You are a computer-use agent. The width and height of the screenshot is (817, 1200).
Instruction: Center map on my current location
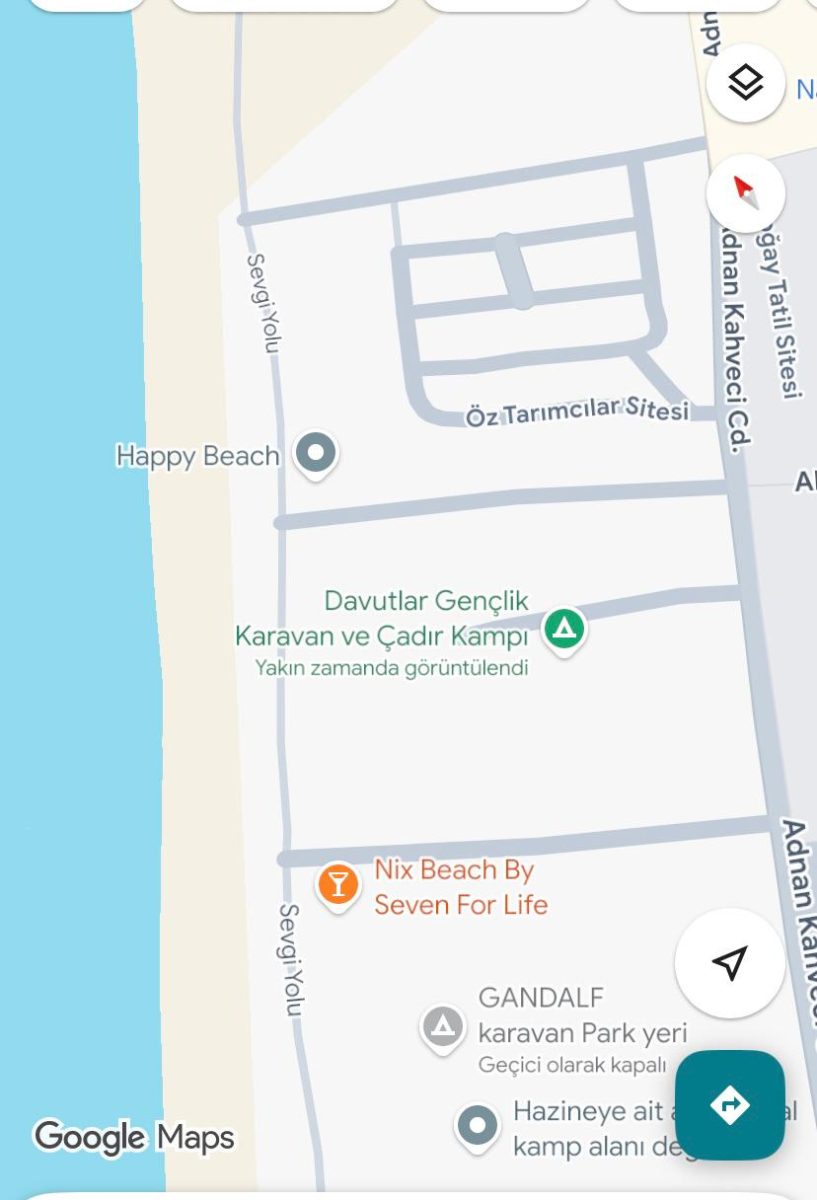pyautogui.click(x=730, y=963)
